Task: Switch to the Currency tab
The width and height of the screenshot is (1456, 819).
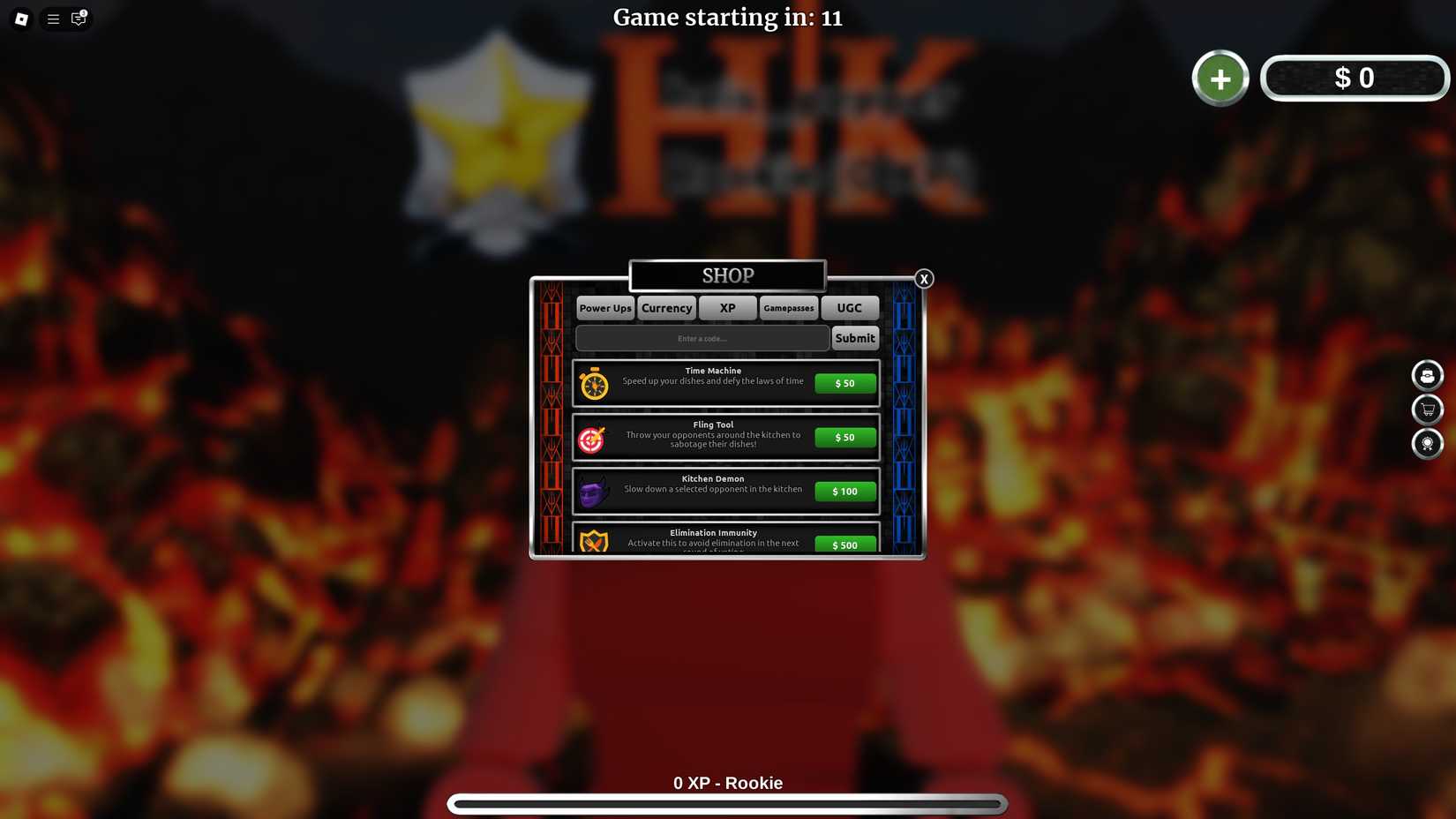Action: [666, 308]
